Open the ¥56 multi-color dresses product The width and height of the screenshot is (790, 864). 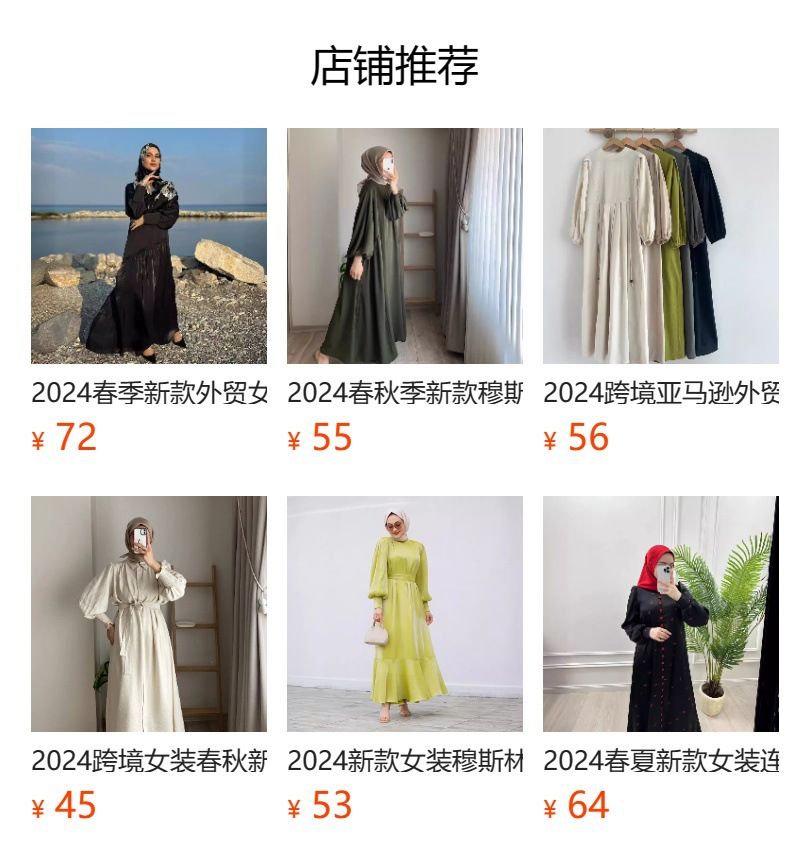(x=660, y=246)
